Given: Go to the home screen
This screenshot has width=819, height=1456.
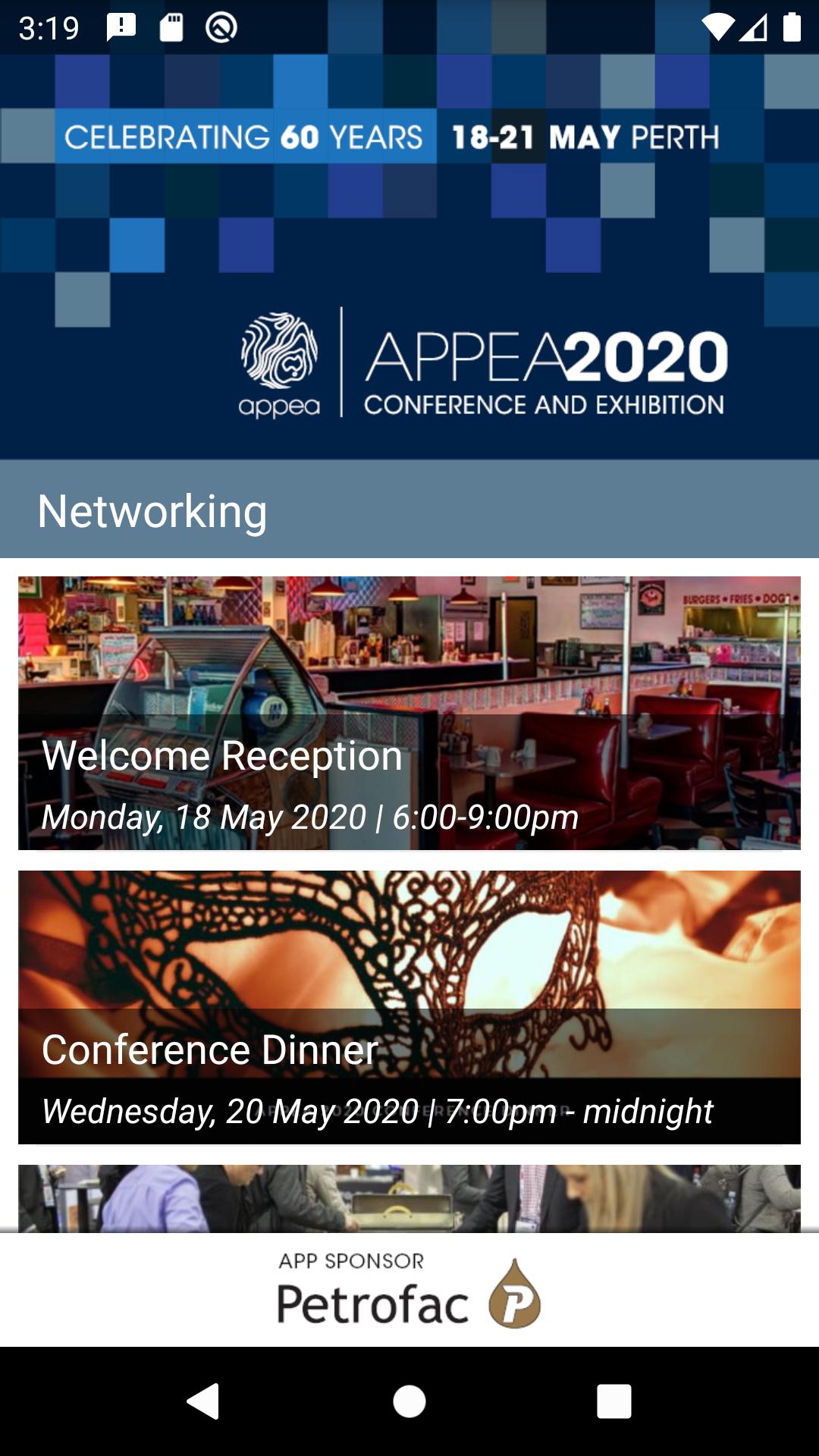Looking at the screenshot, I should pyautogui.click(x=409, y=1401).
